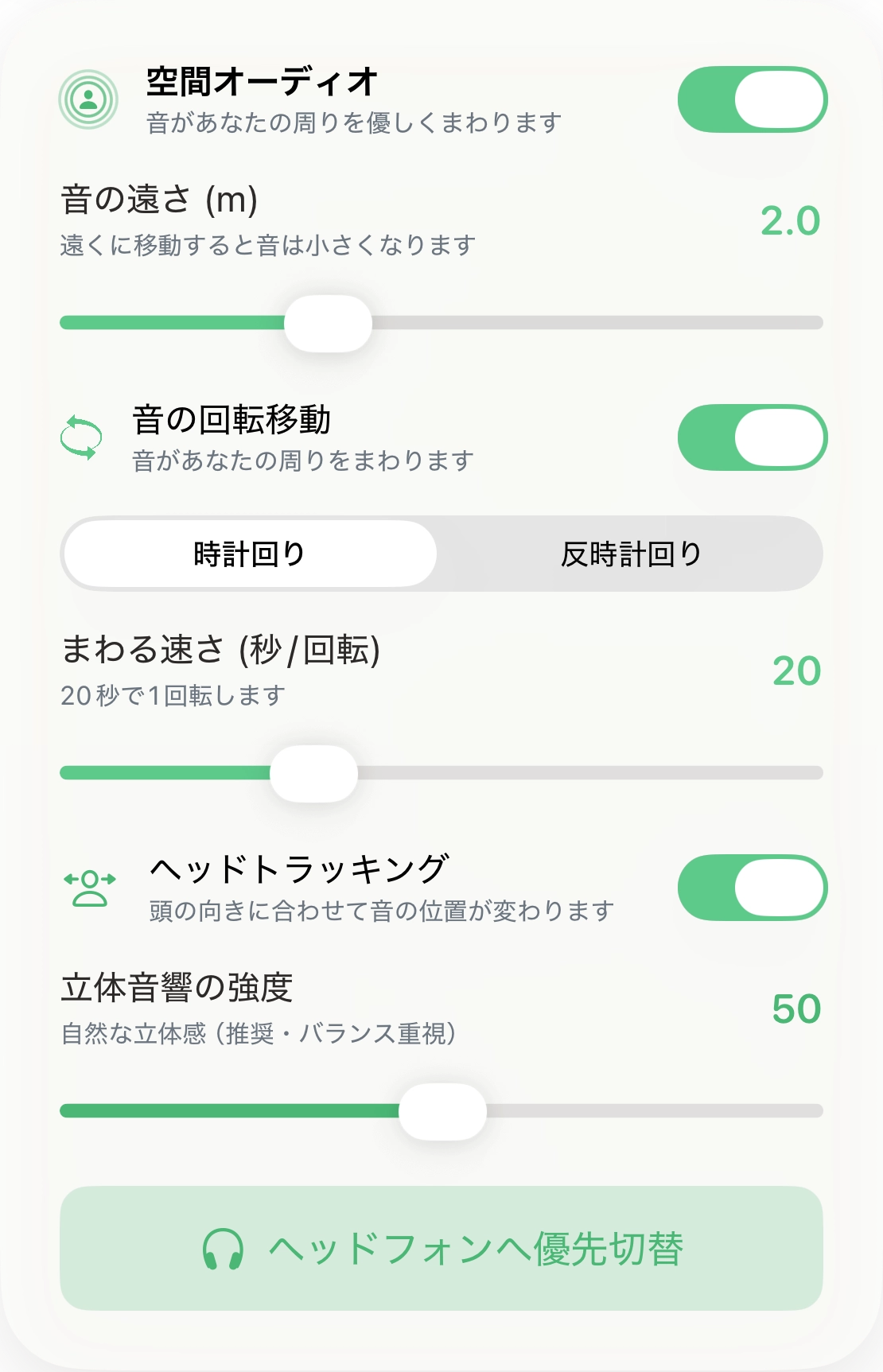The height and width of the screenshot is (1372, 883).
Task: Click the green 2.0 distance value
Action: [788, 221]
